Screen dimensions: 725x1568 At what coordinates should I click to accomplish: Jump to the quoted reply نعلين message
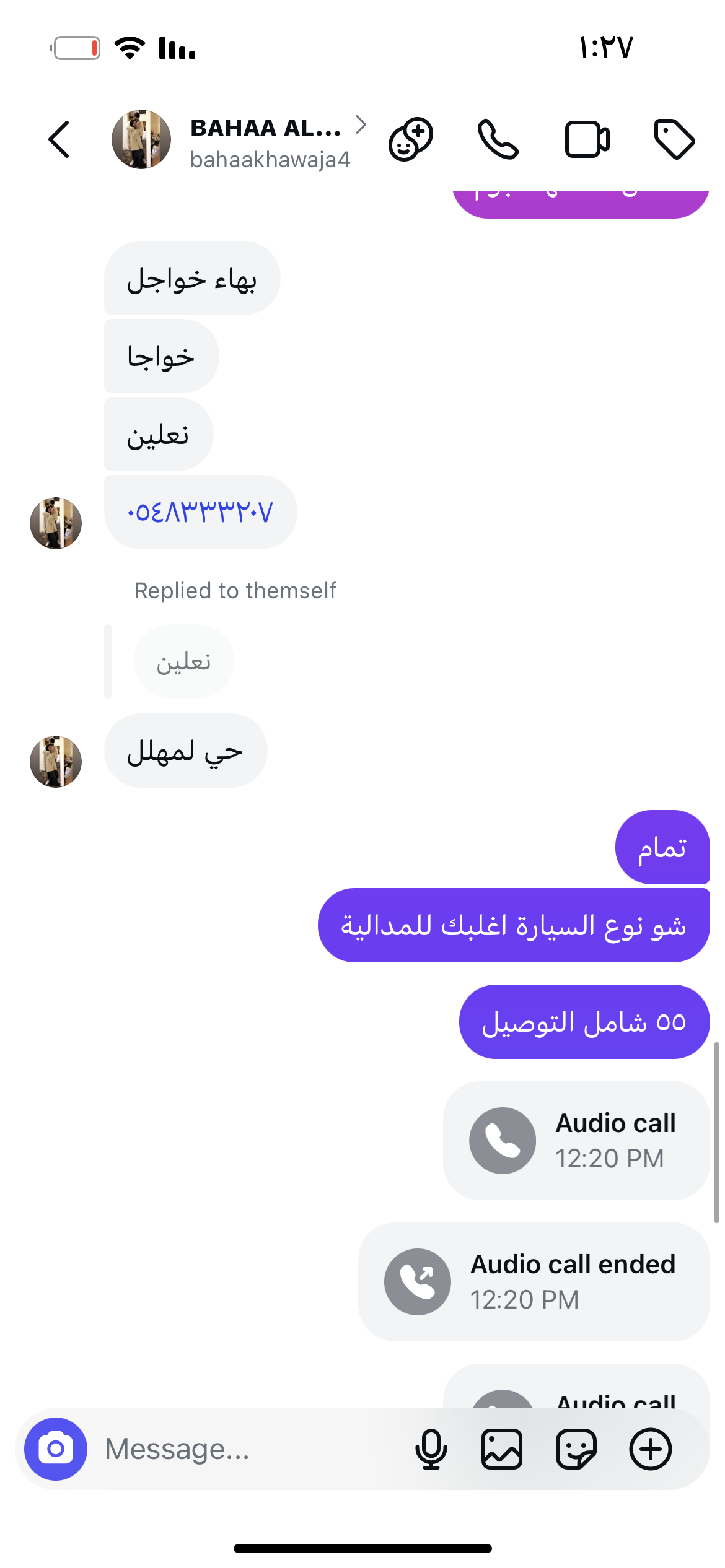click(184, 661)
